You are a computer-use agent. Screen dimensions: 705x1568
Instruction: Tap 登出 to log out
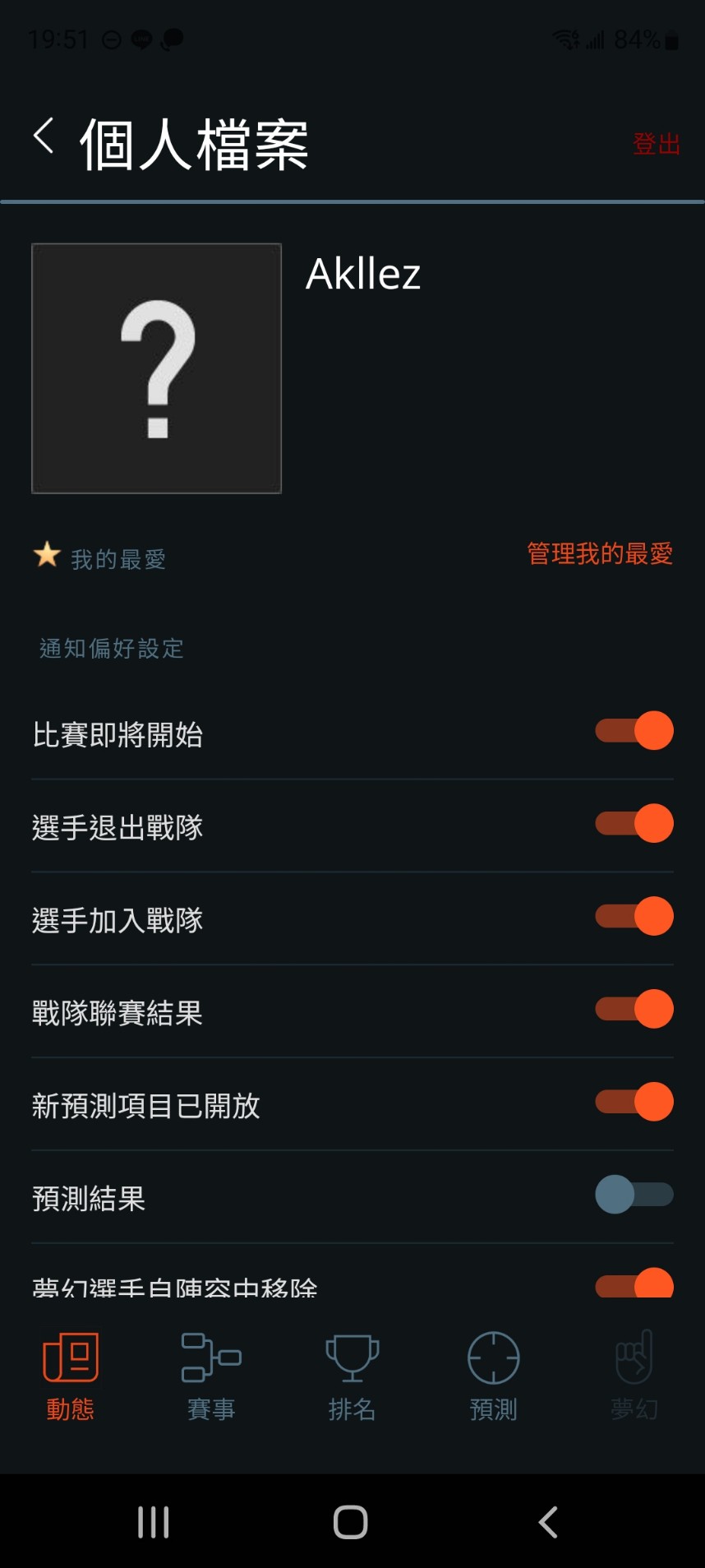click(656, 144)
